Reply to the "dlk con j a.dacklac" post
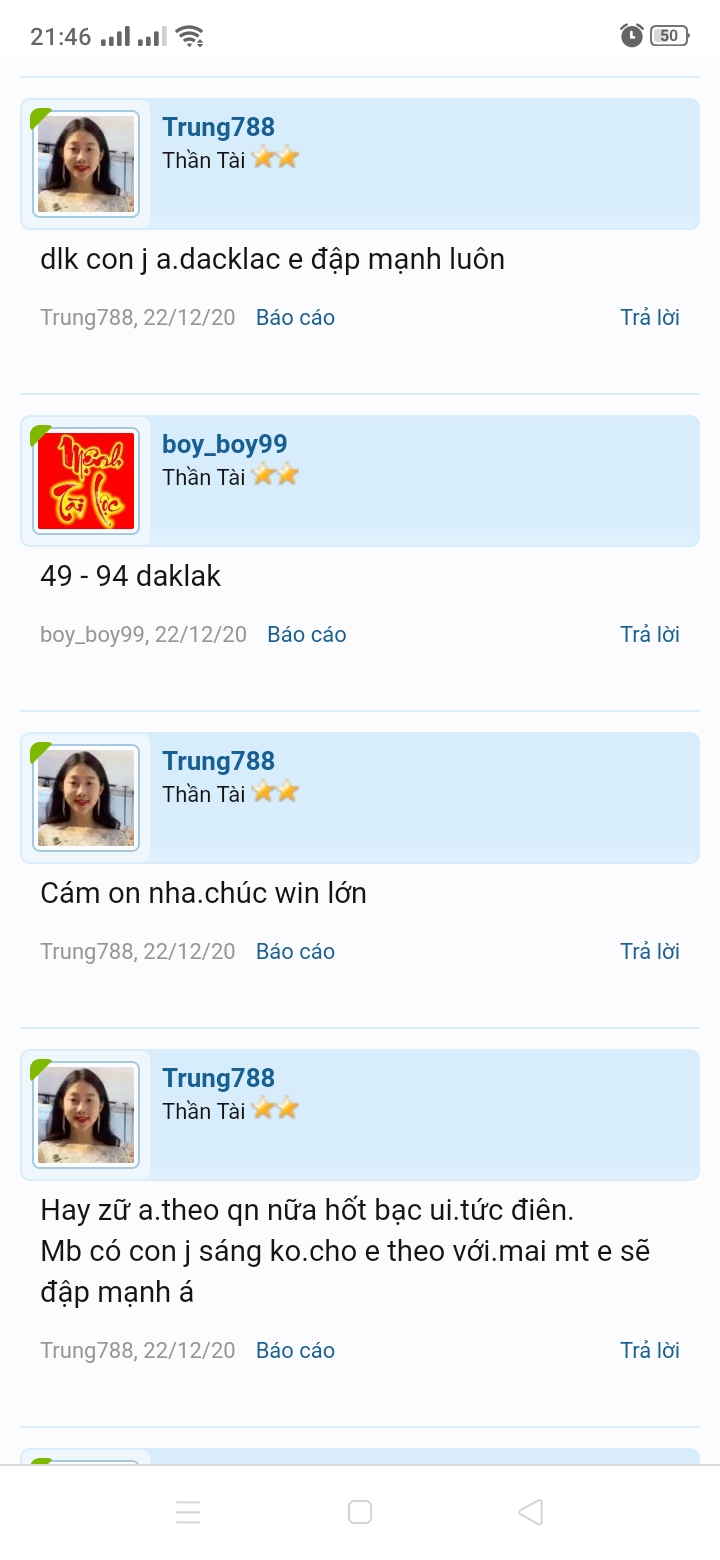This screenshot has height=1560, width=720. click(x=649, y=317)
